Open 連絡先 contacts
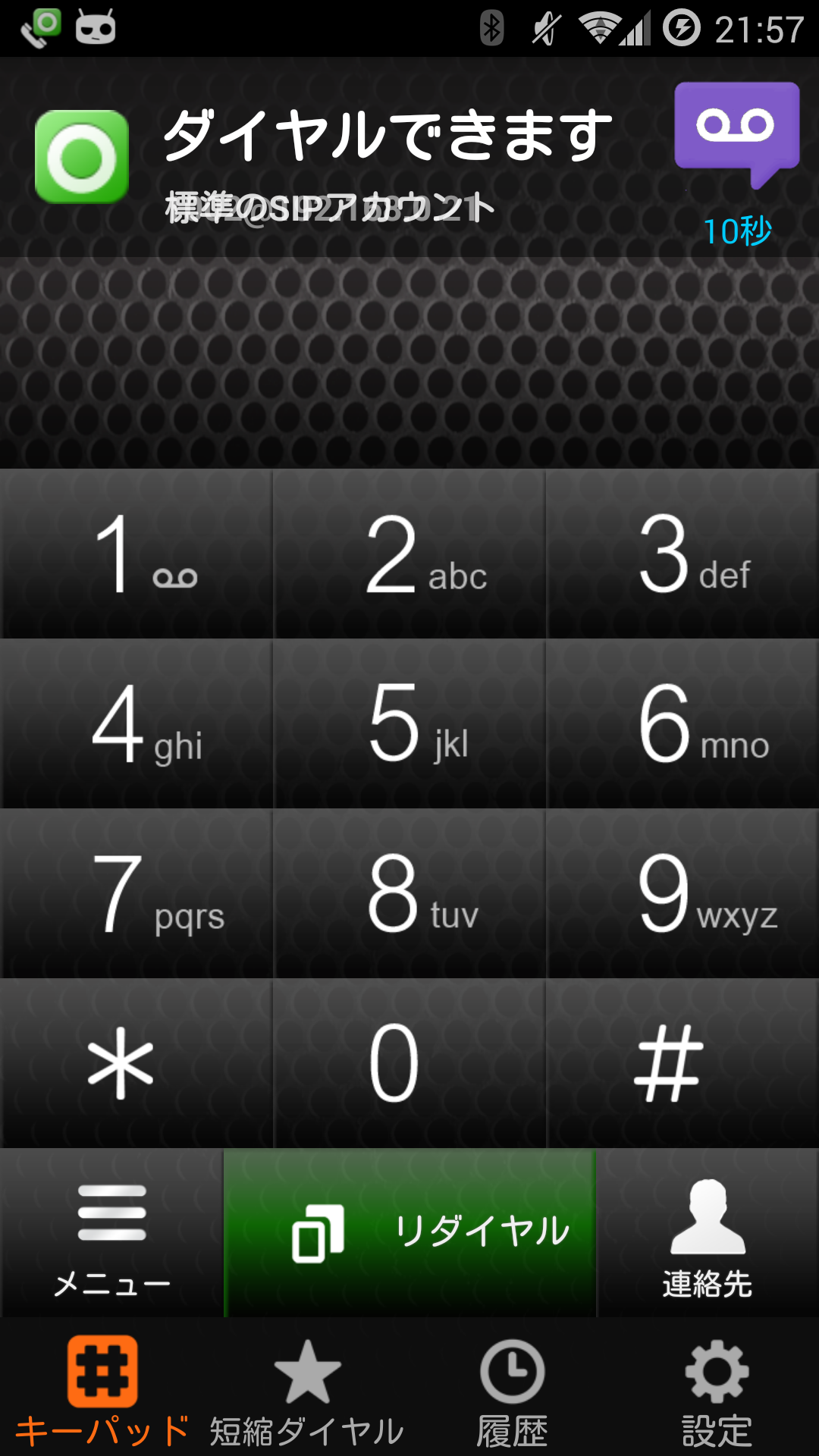Image resolution: width=819 pixels, height=1456 pixels. pos(708,1234)
